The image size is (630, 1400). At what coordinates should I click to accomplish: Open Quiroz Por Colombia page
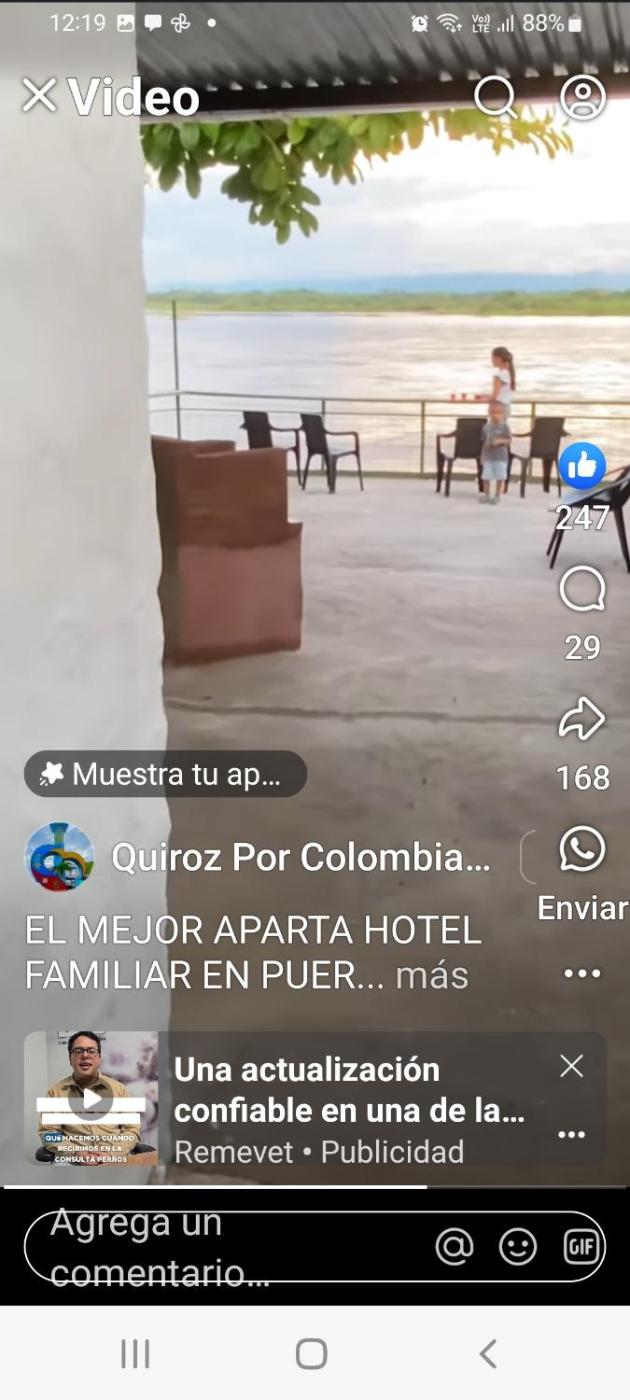300,857
